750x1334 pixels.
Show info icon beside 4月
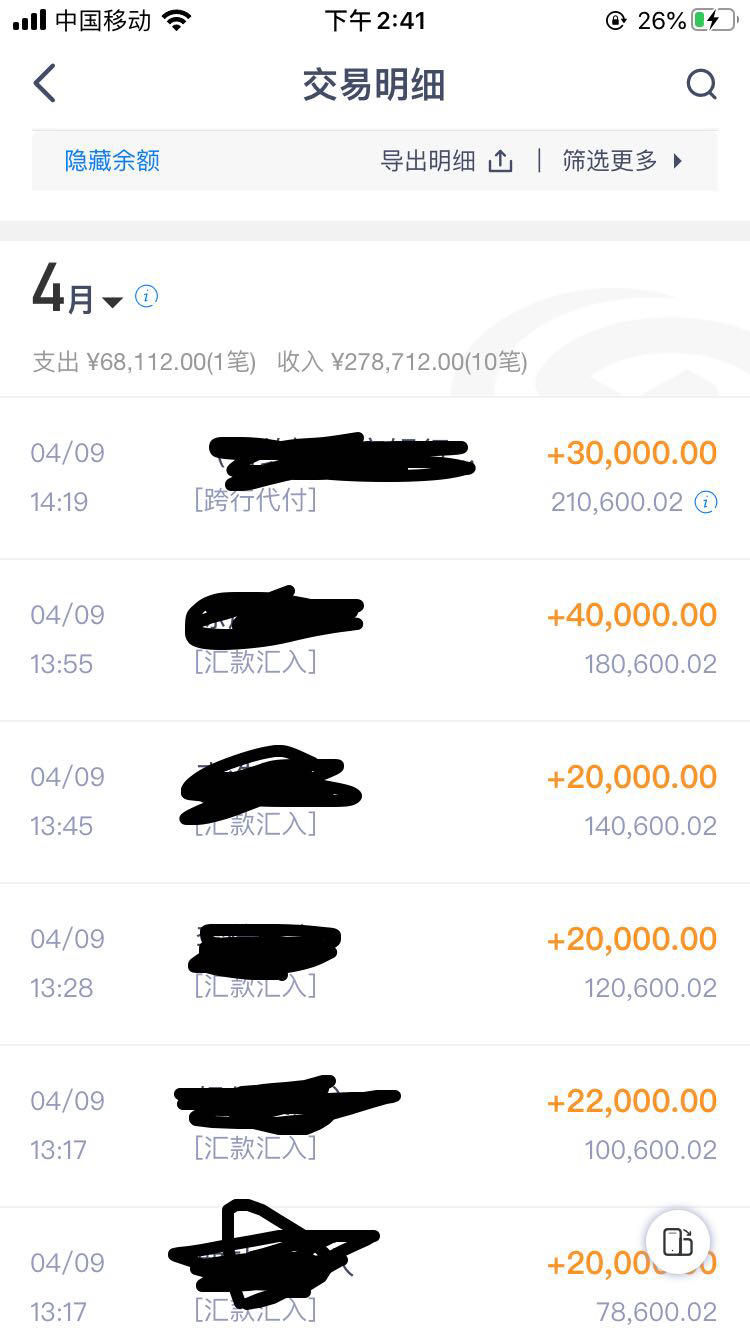(x=146, y=296)
